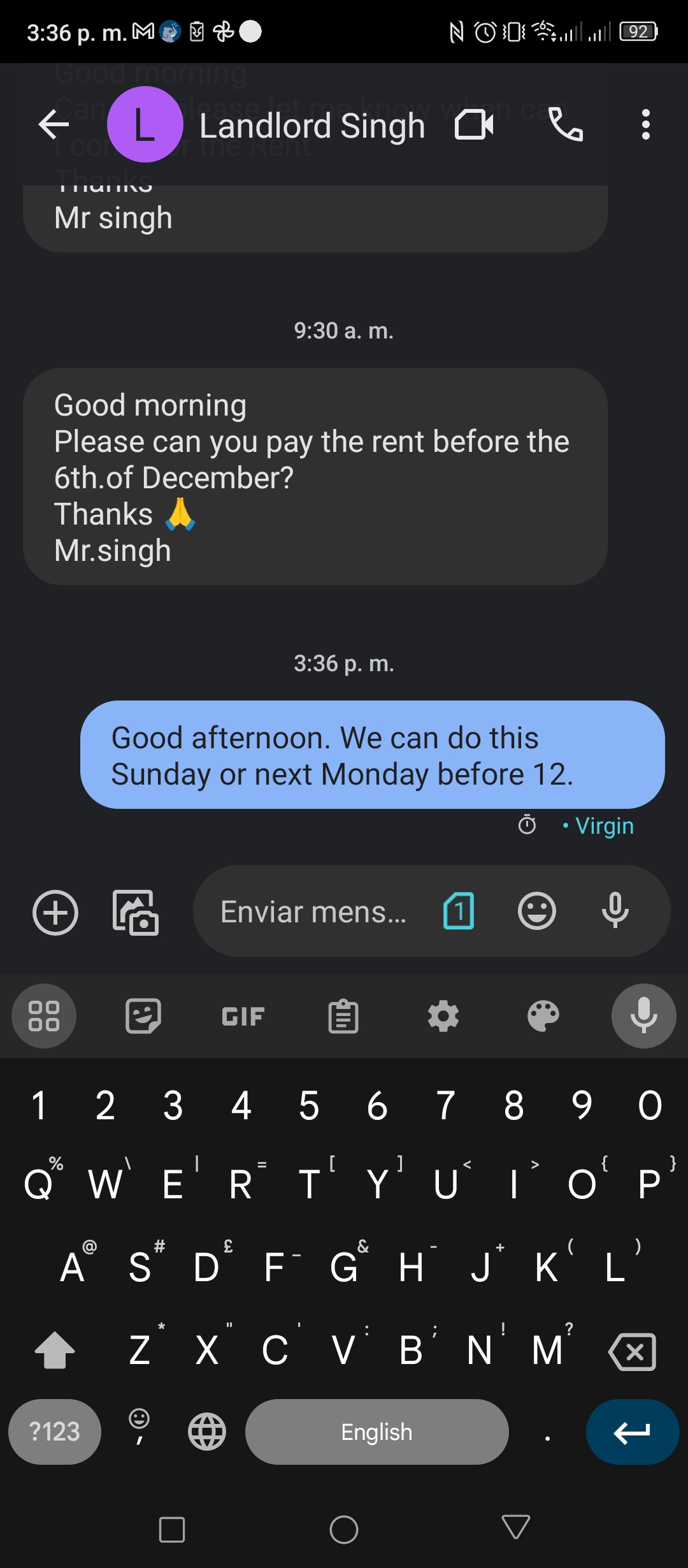Open keyboard settings gear

[x=443, y=1016]
